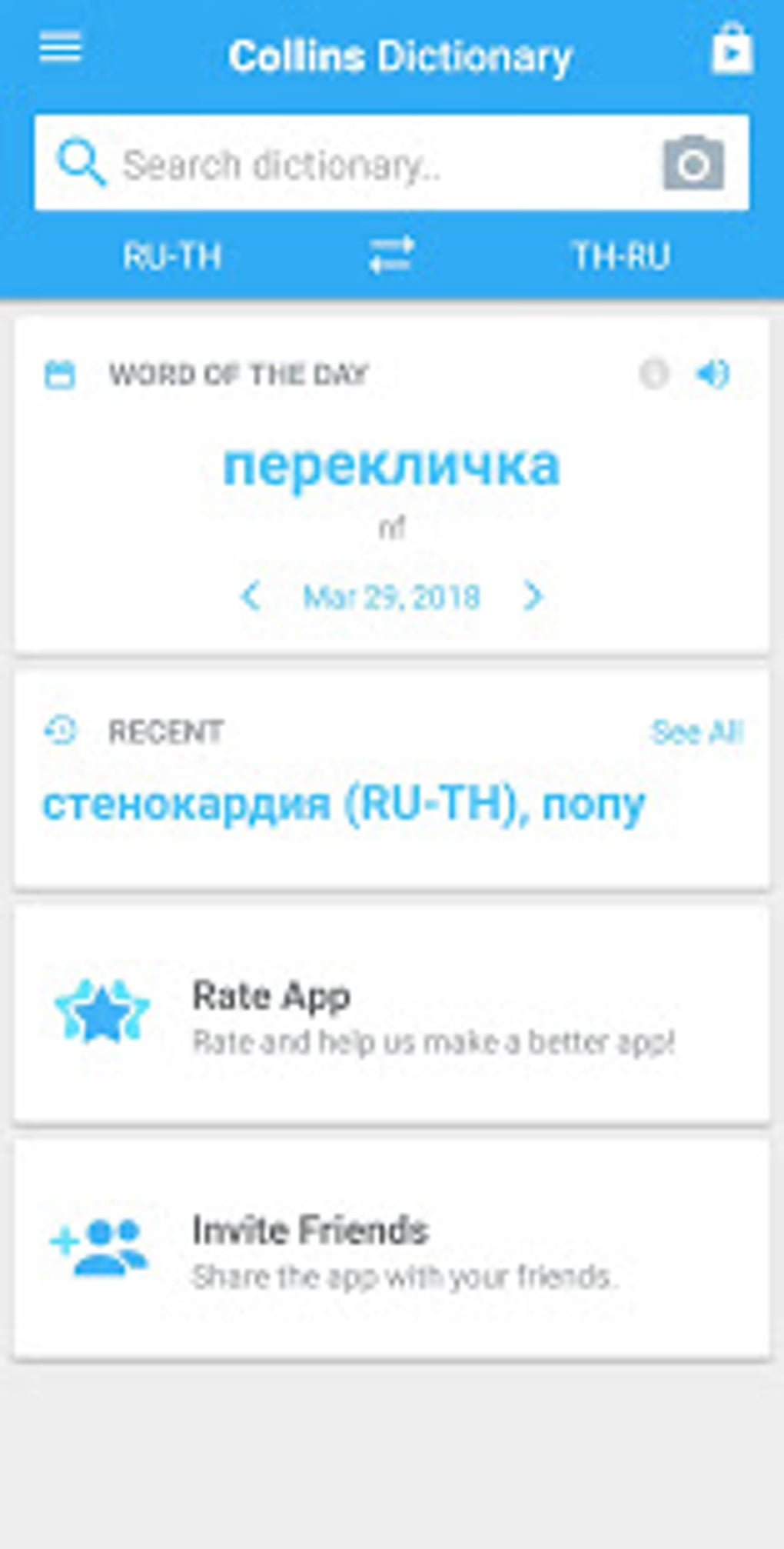Open camera search
The image size is (784, 1549).
(693, 163)
